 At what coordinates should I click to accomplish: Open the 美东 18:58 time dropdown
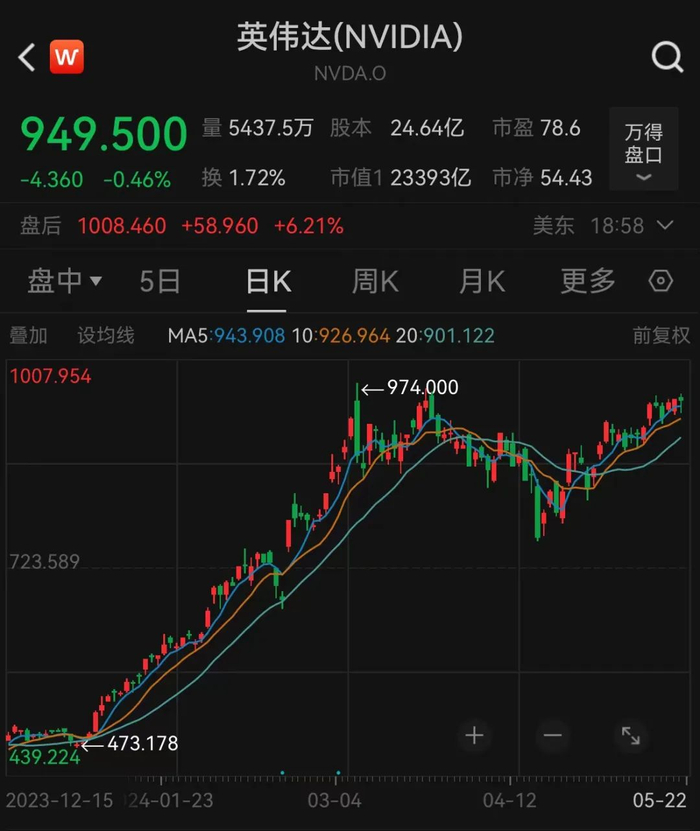click(x=603, y=226)
